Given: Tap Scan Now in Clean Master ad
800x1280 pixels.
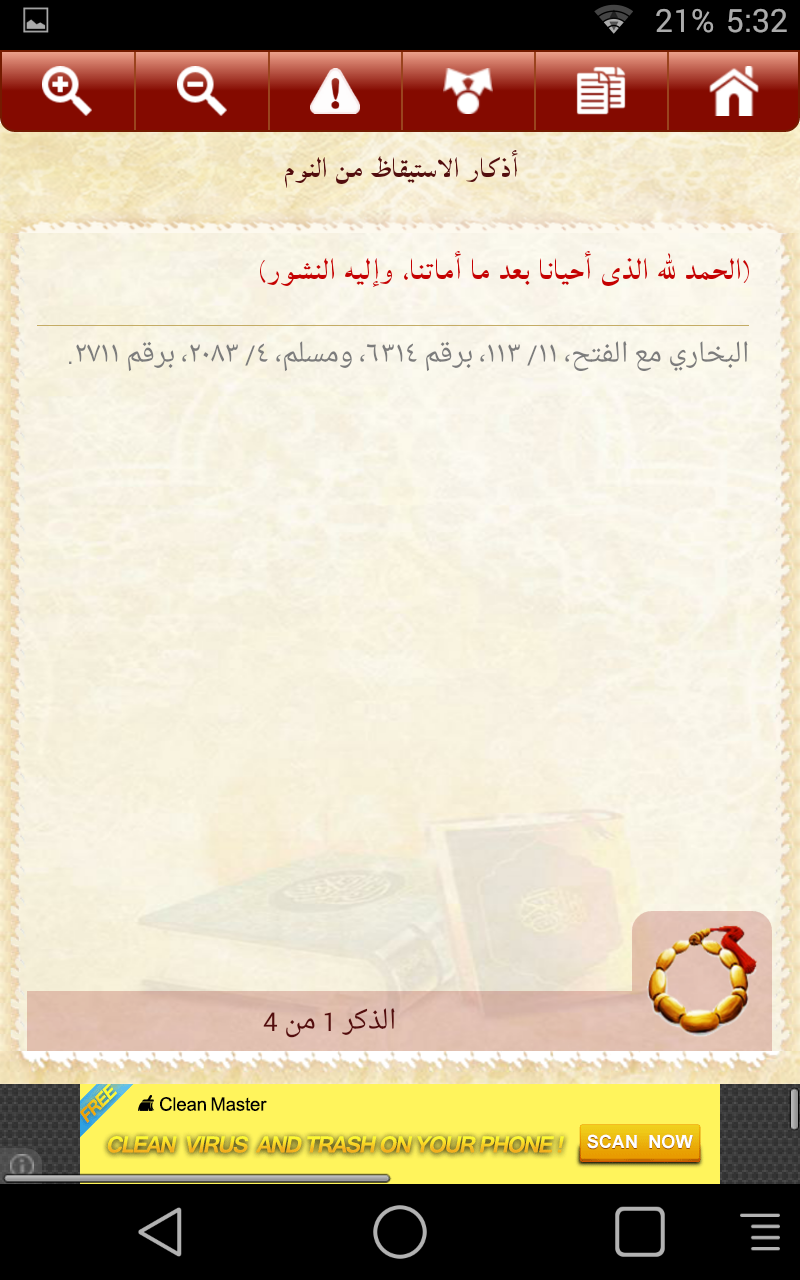Looking at the screenshot, I should click(640, 1142).
